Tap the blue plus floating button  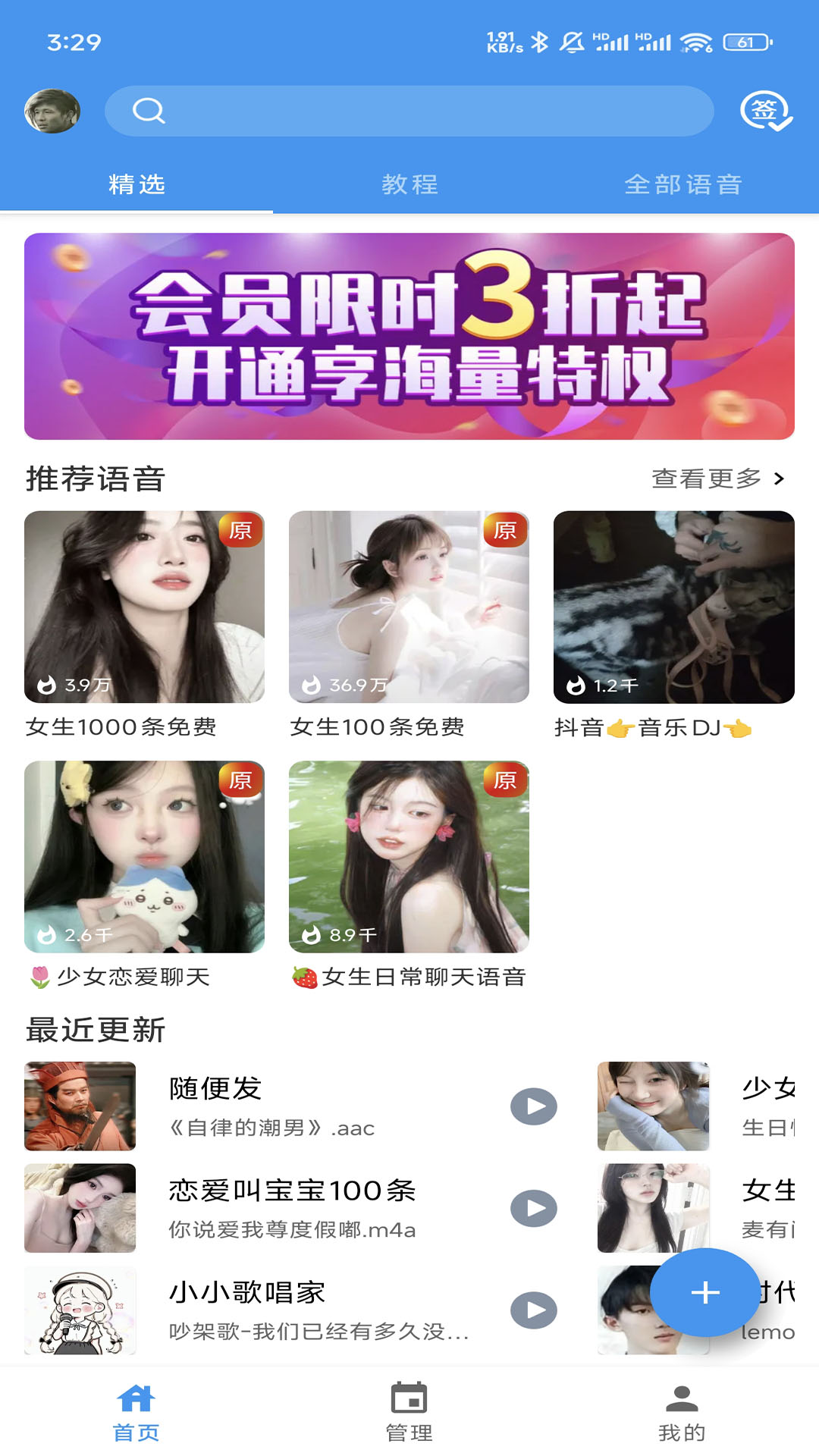pyautogui.click(x=705, y=1292)
